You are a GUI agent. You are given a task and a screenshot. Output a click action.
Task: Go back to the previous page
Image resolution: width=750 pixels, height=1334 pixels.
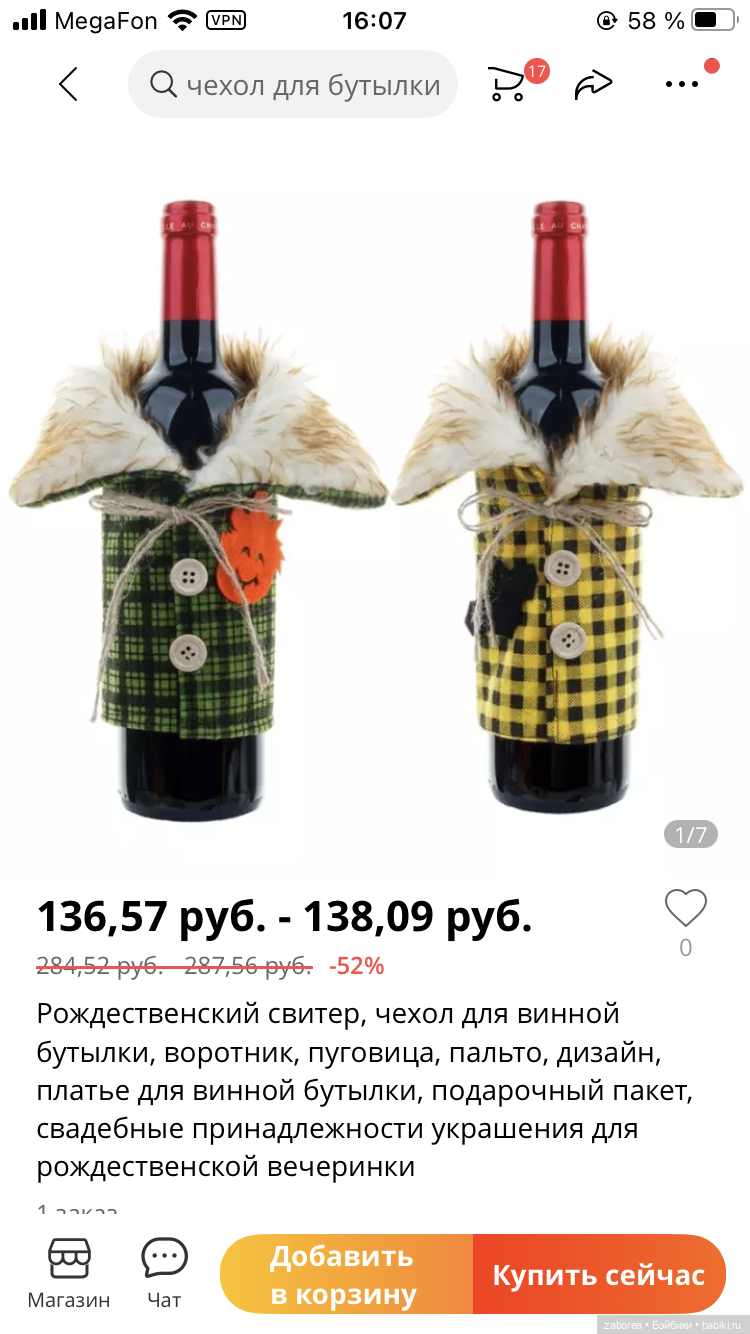pyautogui.click(x=68, y=85)
